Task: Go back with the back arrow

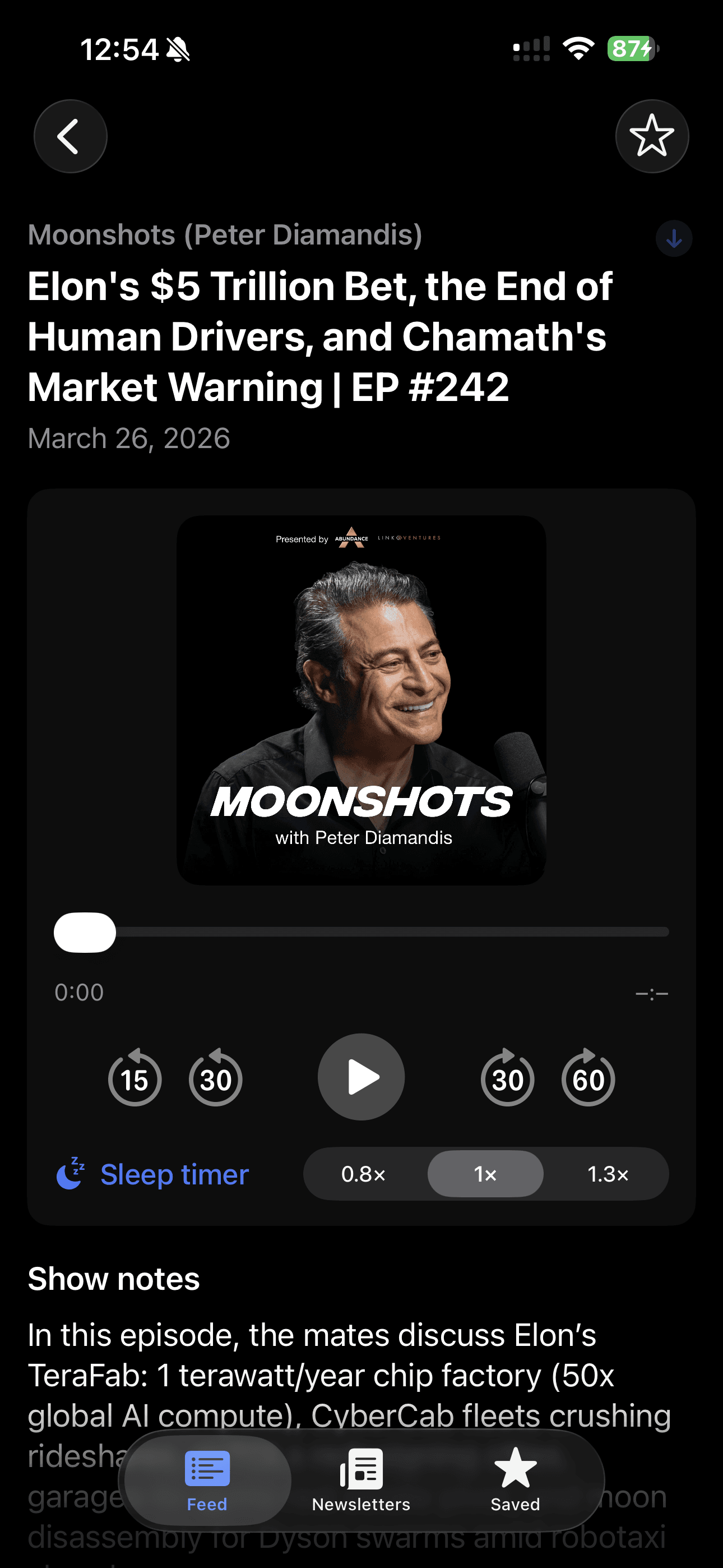Action: (70, 136)
